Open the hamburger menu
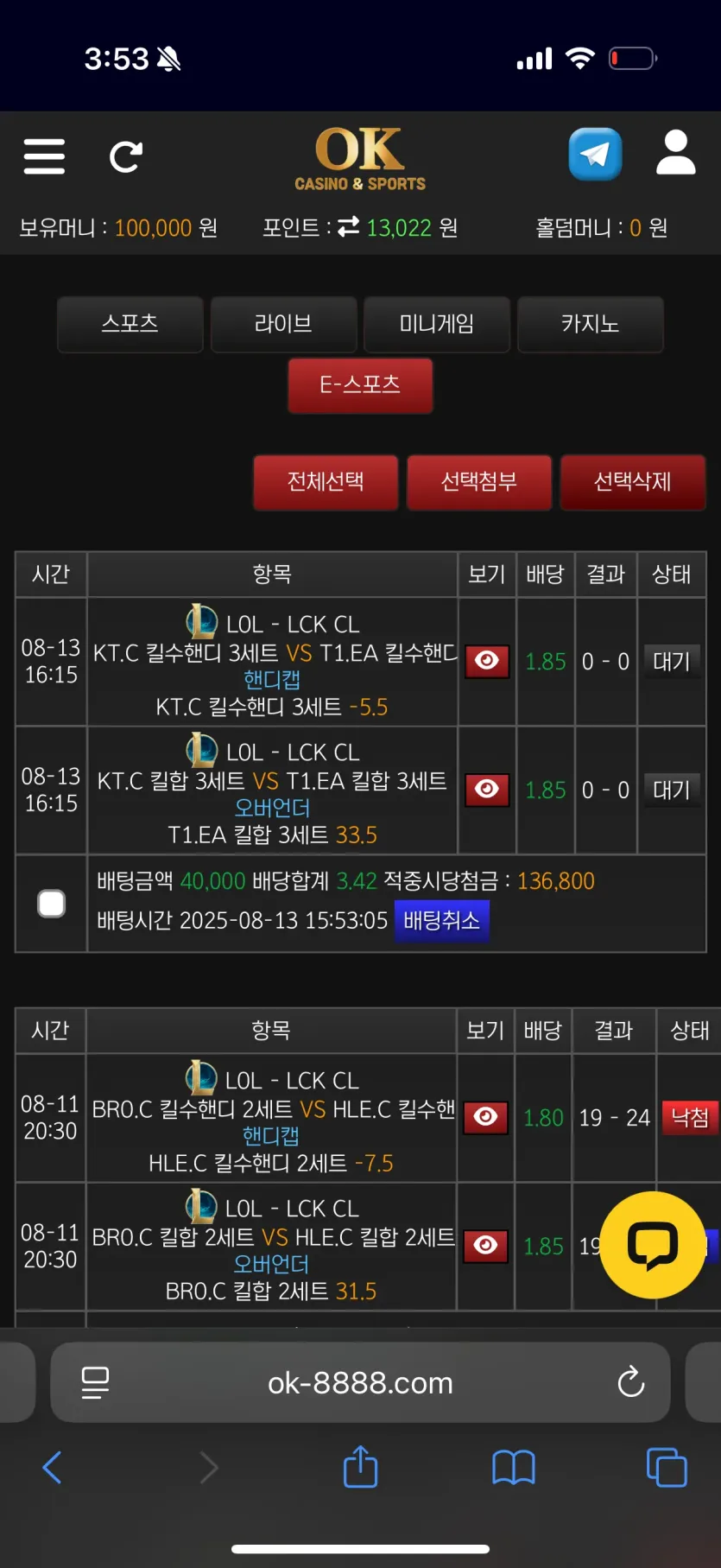 (x=44, y=156)
